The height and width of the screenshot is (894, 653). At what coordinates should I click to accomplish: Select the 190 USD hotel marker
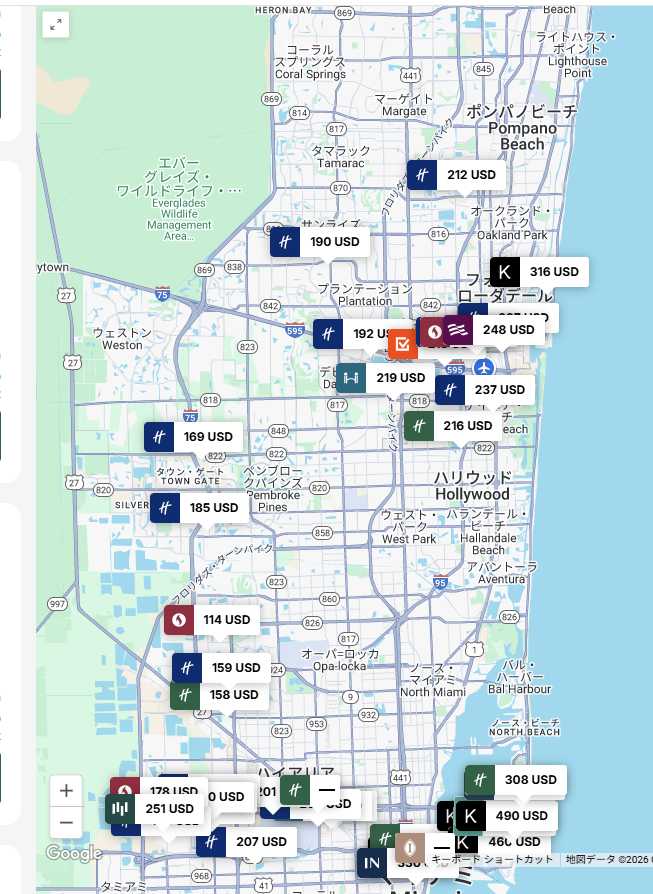coord(318,242)
